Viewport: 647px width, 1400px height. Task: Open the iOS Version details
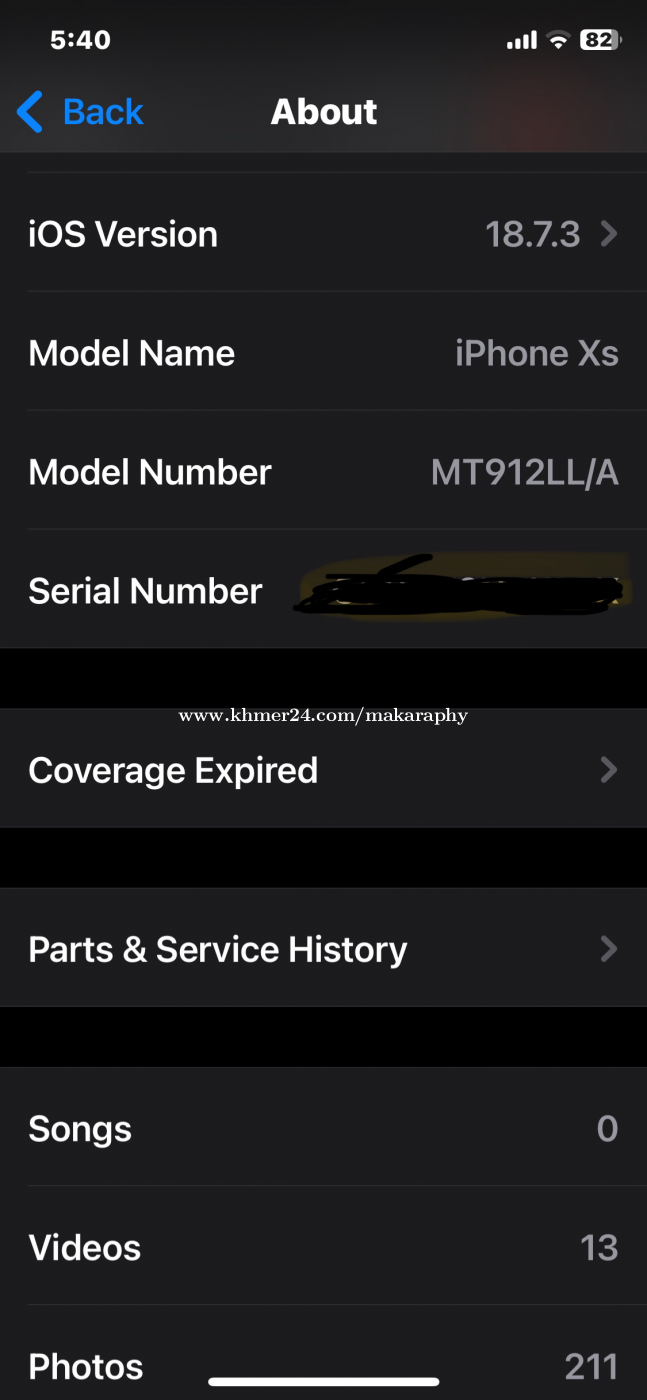[x=323, y=235]
